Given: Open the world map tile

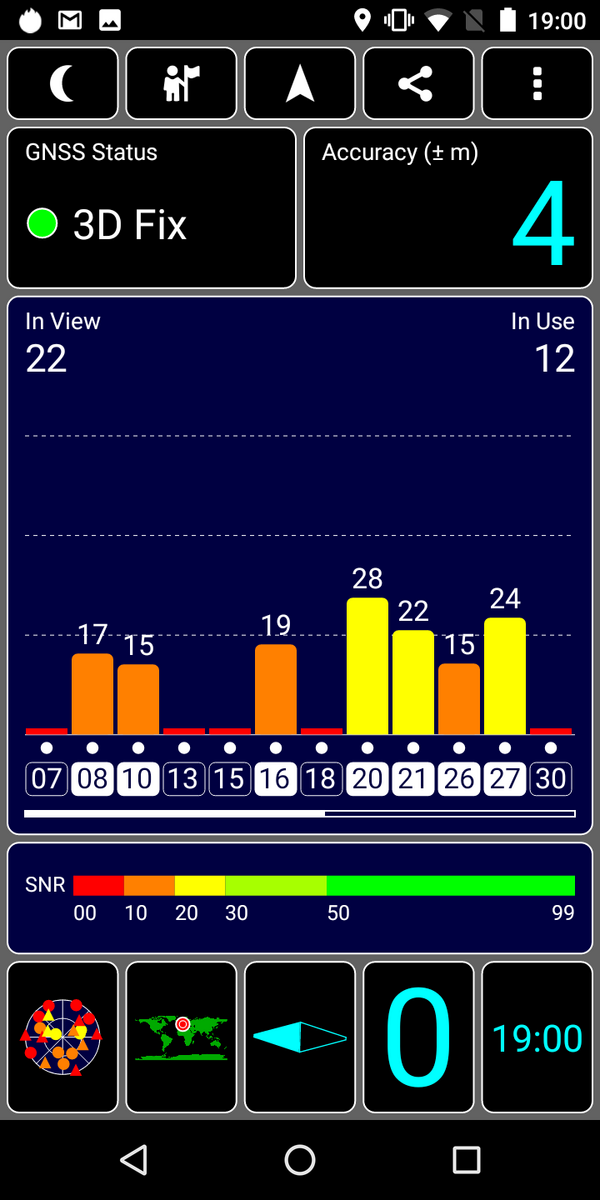Looking at the screenshot, I should [181, 1037].
